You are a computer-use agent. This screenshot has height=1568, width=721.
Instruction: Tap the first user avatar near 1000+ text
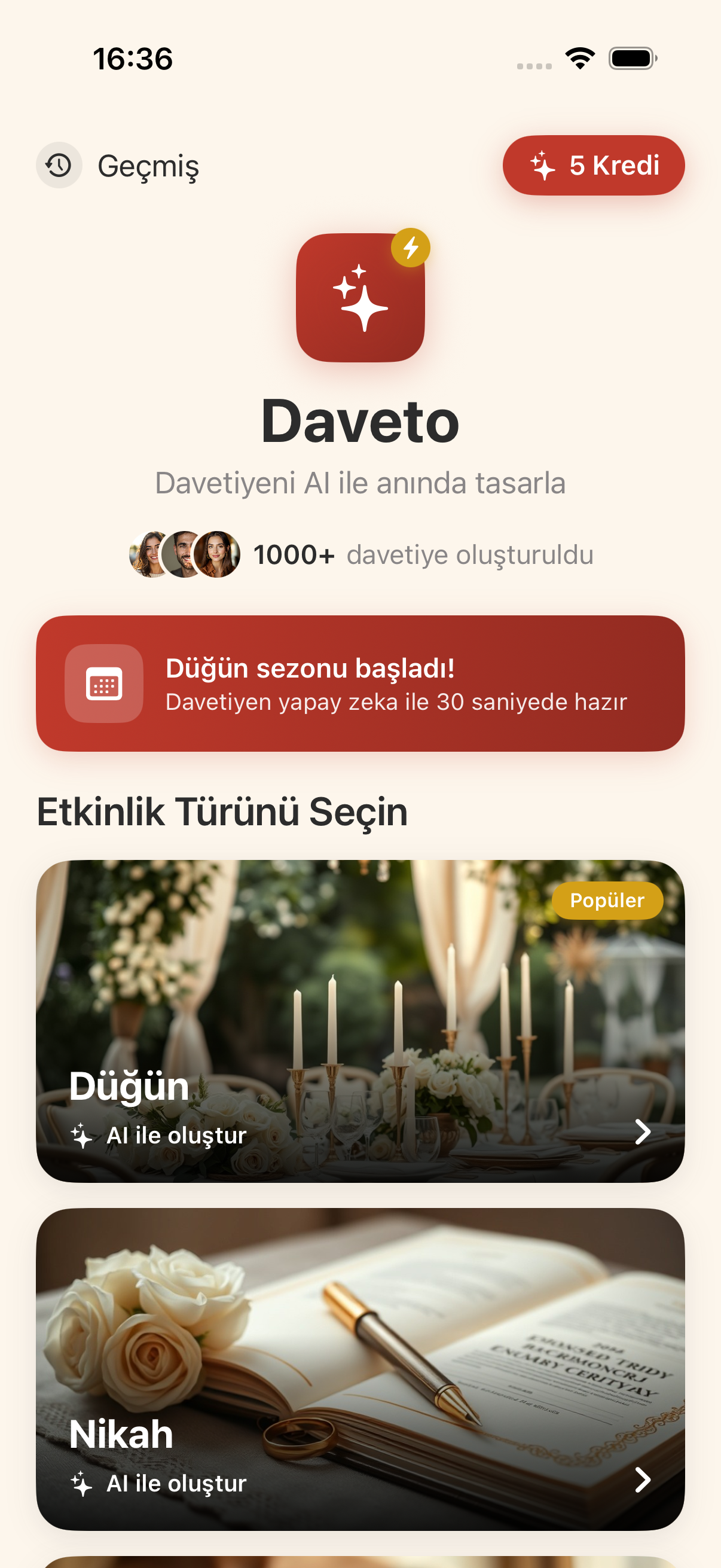[x=148, y=554]
